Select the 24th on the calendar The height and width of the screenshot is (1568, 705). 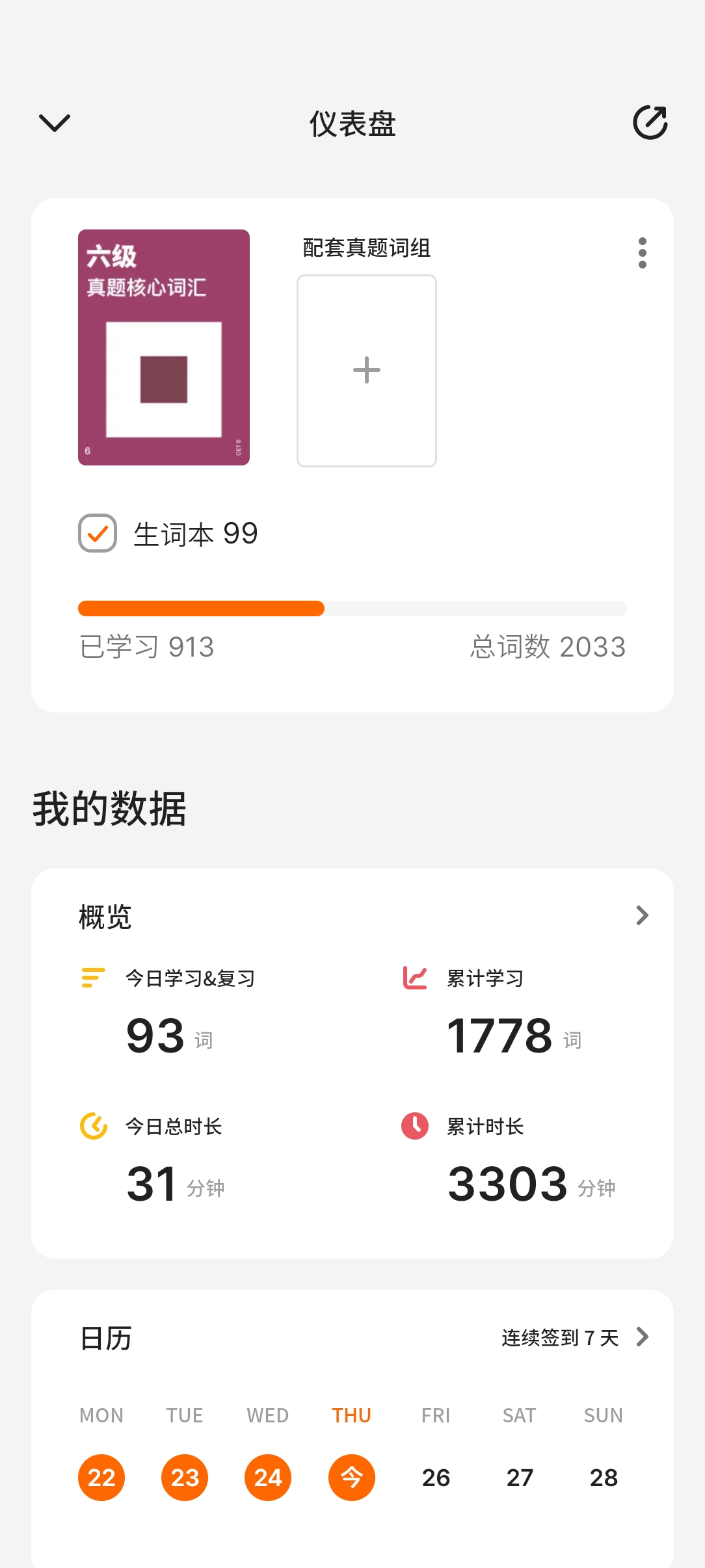(268, 1478)
